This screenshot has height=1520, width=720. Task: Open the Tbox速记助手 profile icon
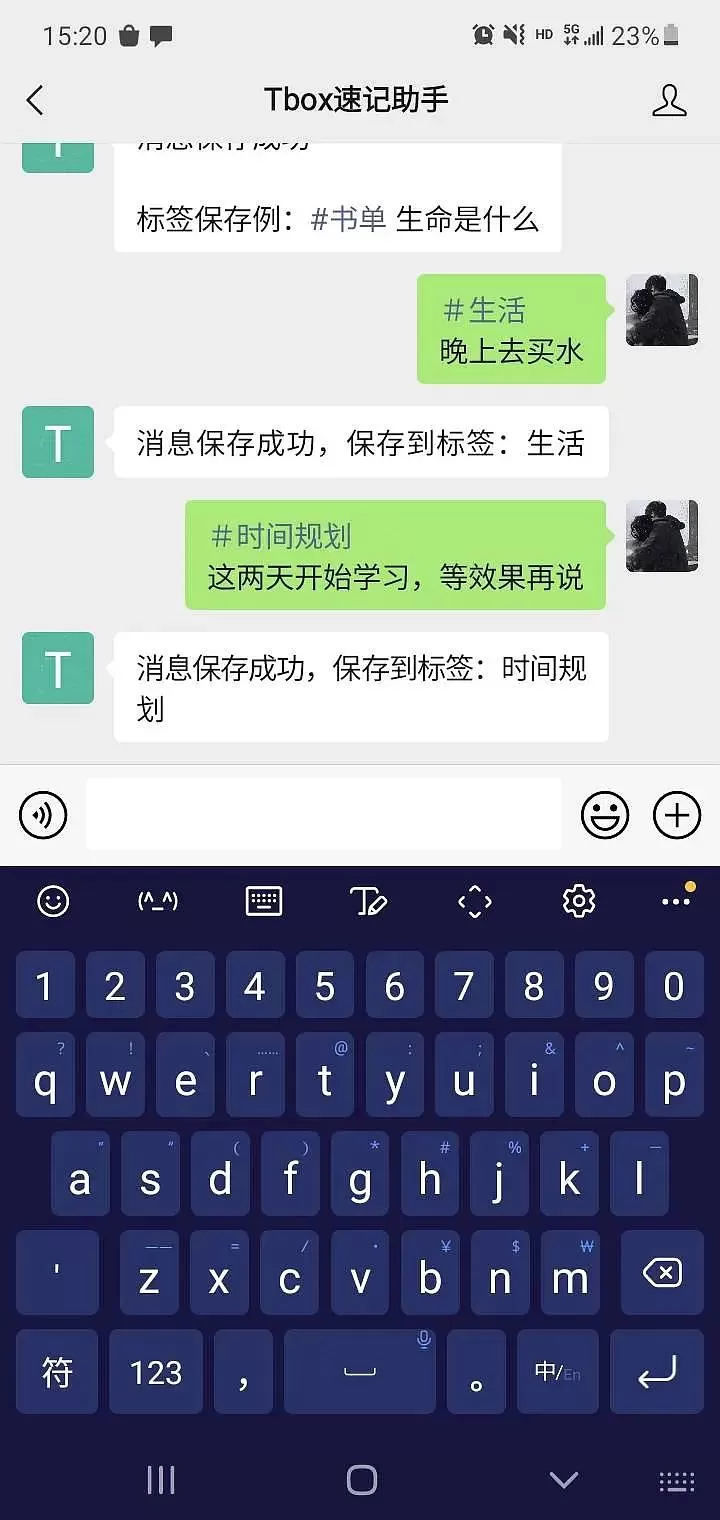click(669, 100)
